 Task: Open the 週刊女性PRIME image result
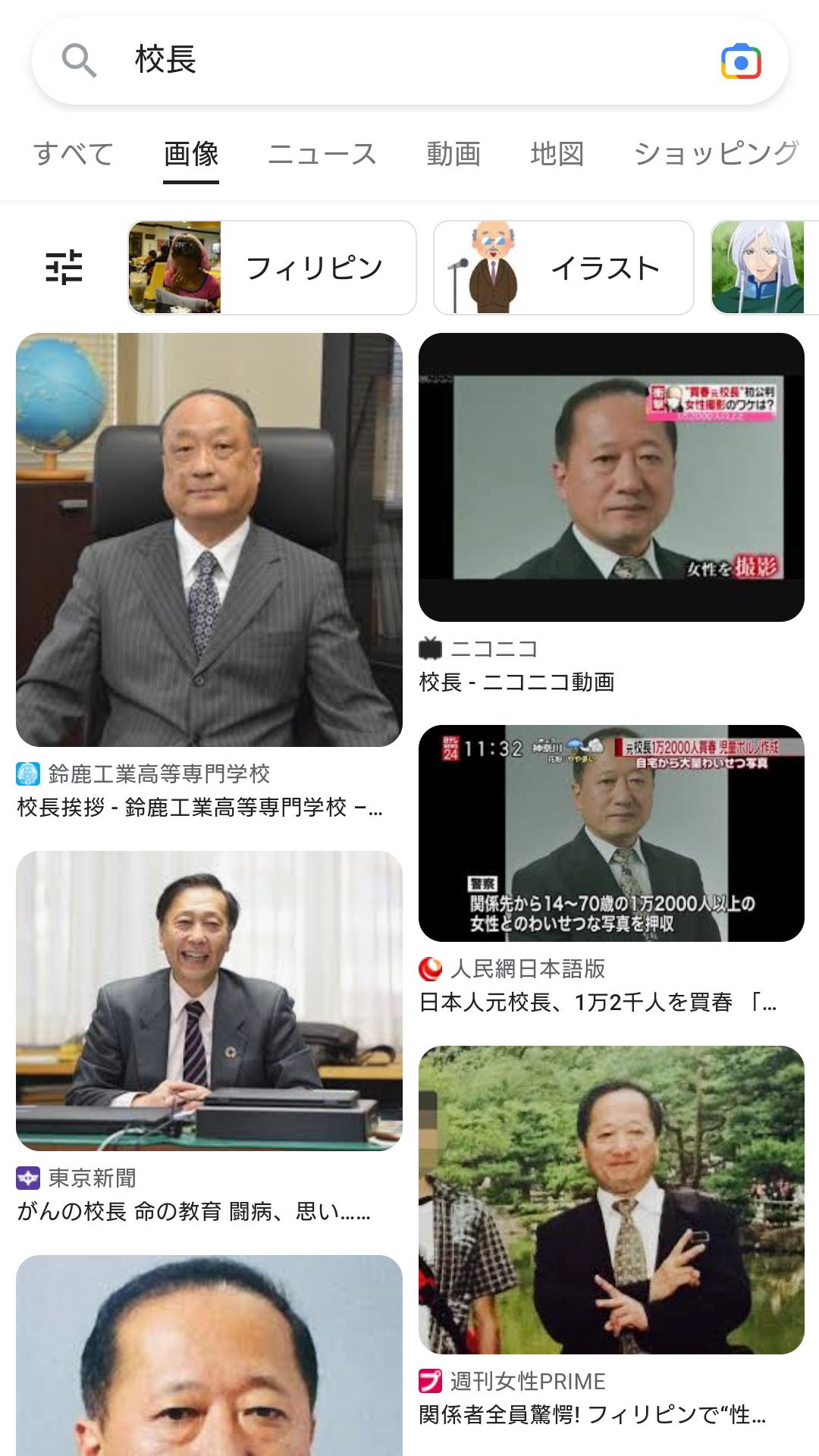[611, 1200]
